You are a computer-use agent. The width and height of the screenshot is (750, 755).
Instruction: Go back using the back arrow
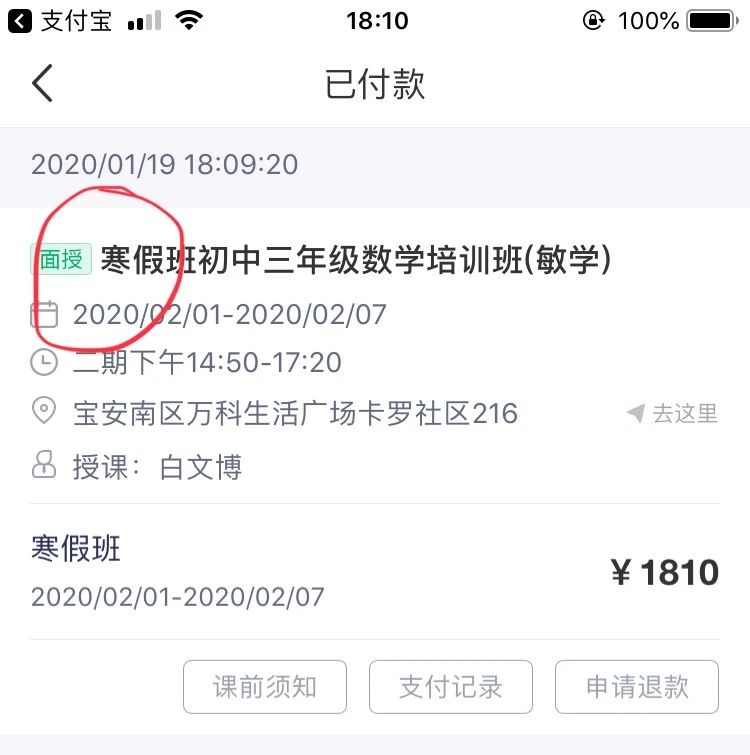(42, 84)
